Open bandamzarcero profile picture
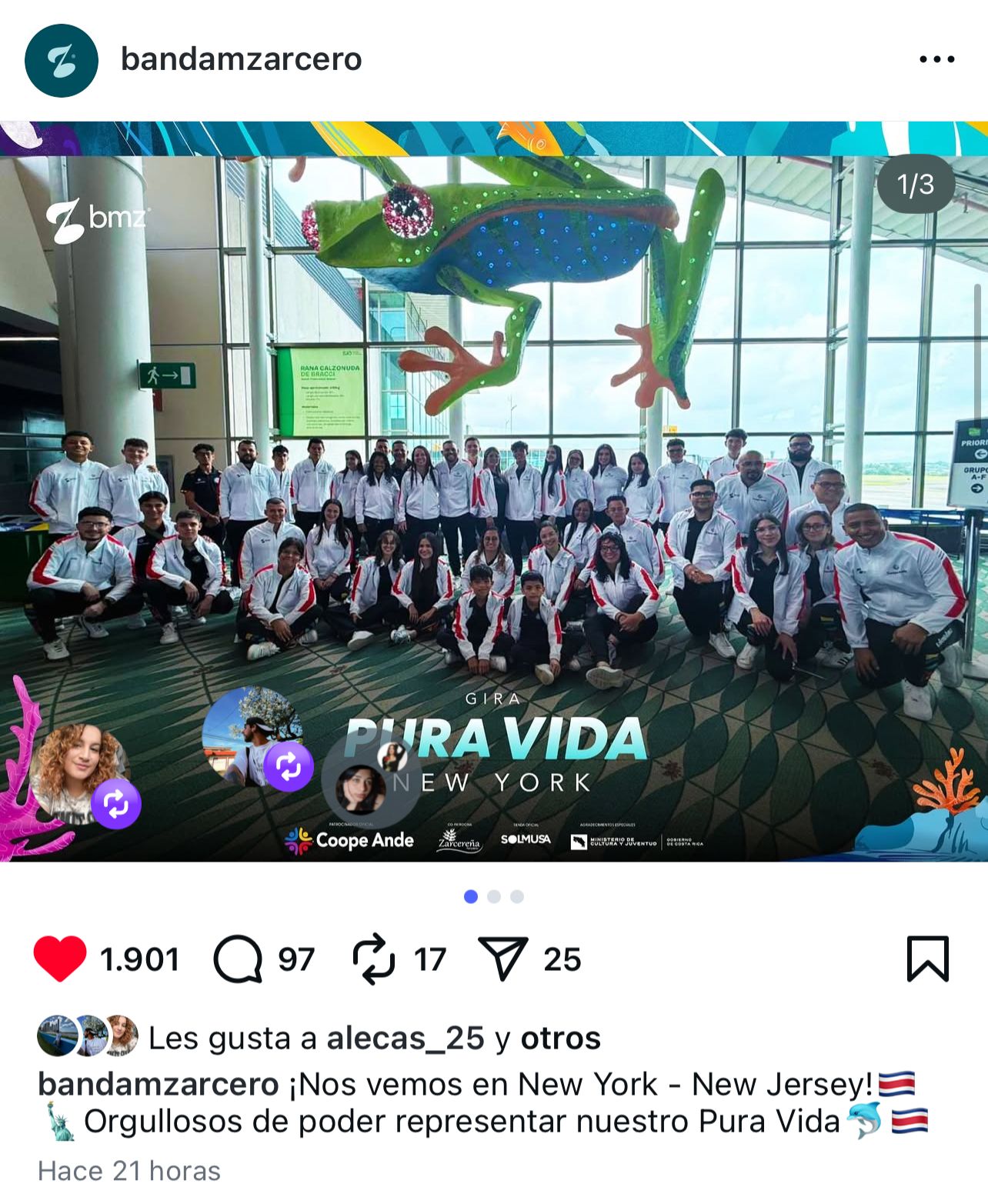This screenshot has width=988, height=1204. pos(62,60)
